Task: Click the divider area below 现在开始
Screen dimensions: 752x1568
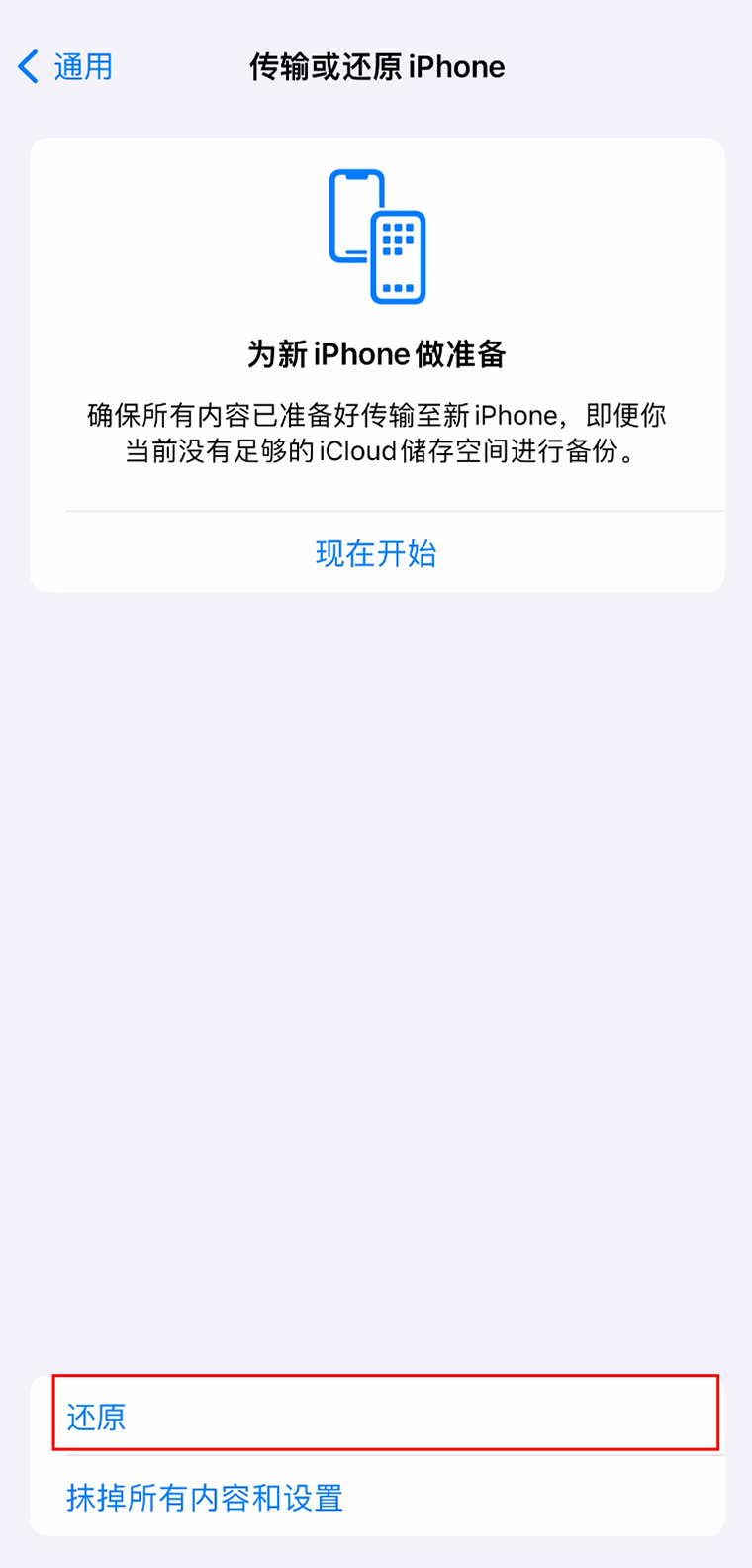Action: point(376,508)
